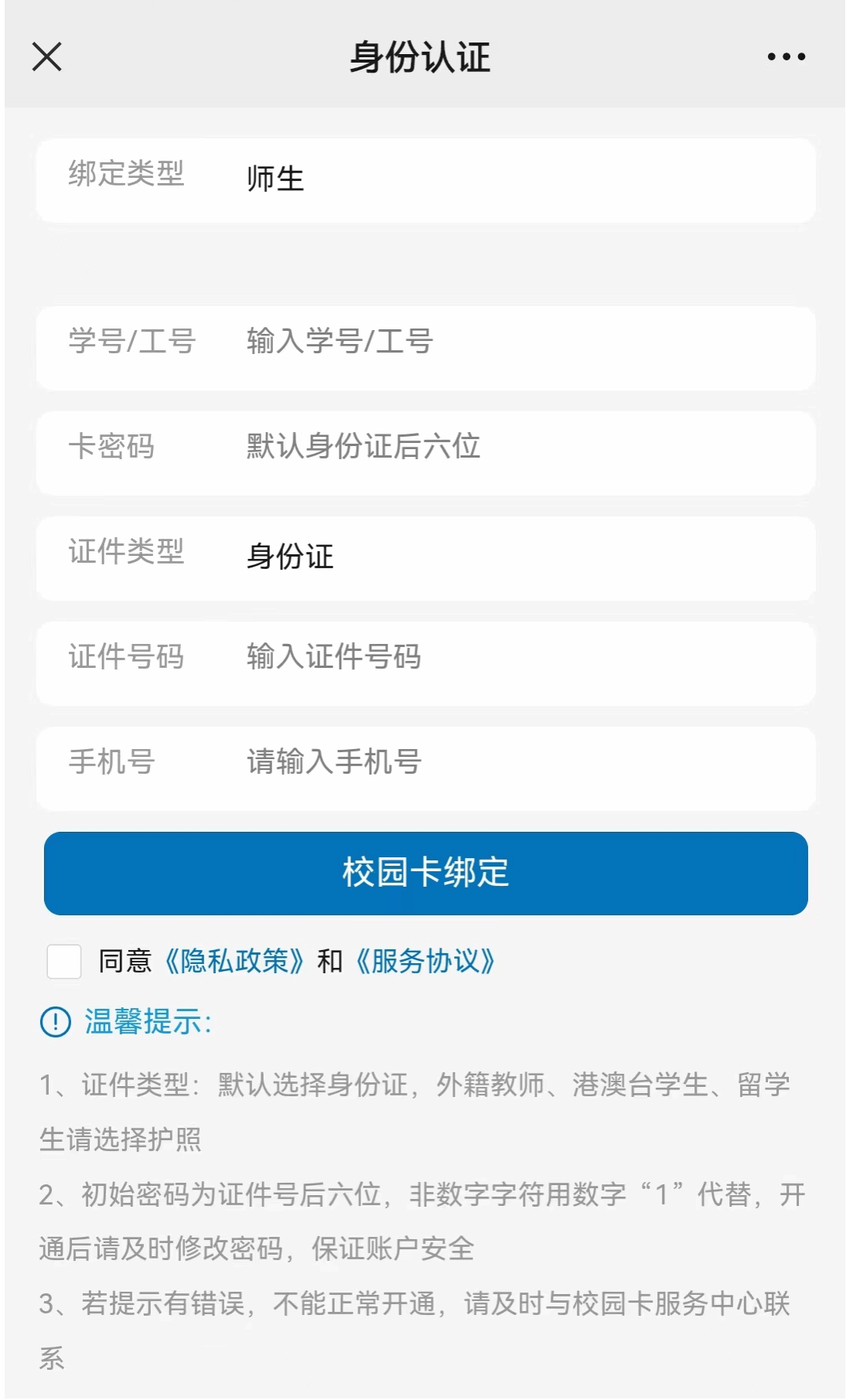The width and height of the screenshot is (846, 1400).
Task: Open the 《隐私政策》 link
Action: (x=234, y=962)
